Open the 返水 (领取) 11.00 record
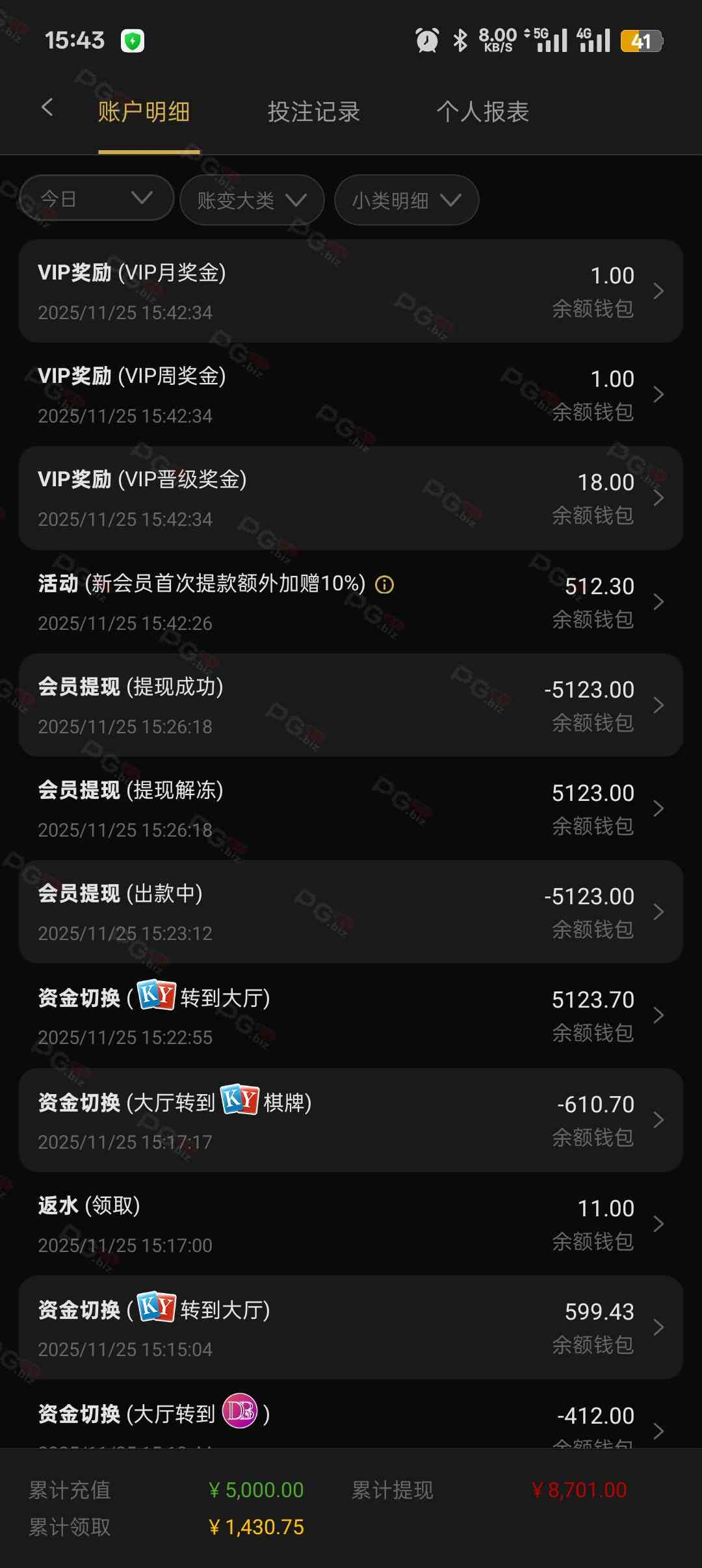Viewport: 702px width, 1568px height. pyautogui.click(x=351, y=1224)
